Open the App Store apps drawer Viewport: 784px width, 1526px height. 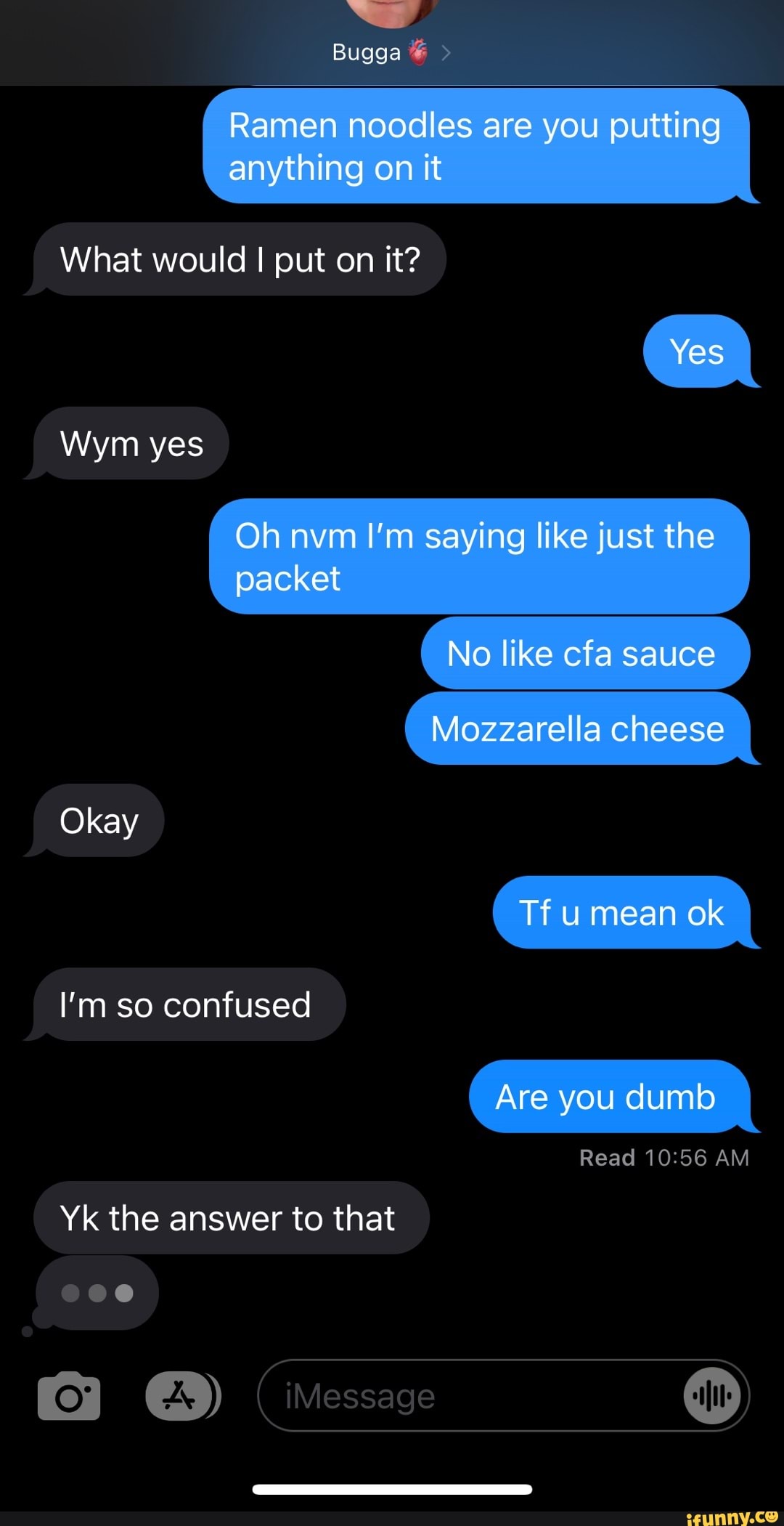pos(181,1396)
